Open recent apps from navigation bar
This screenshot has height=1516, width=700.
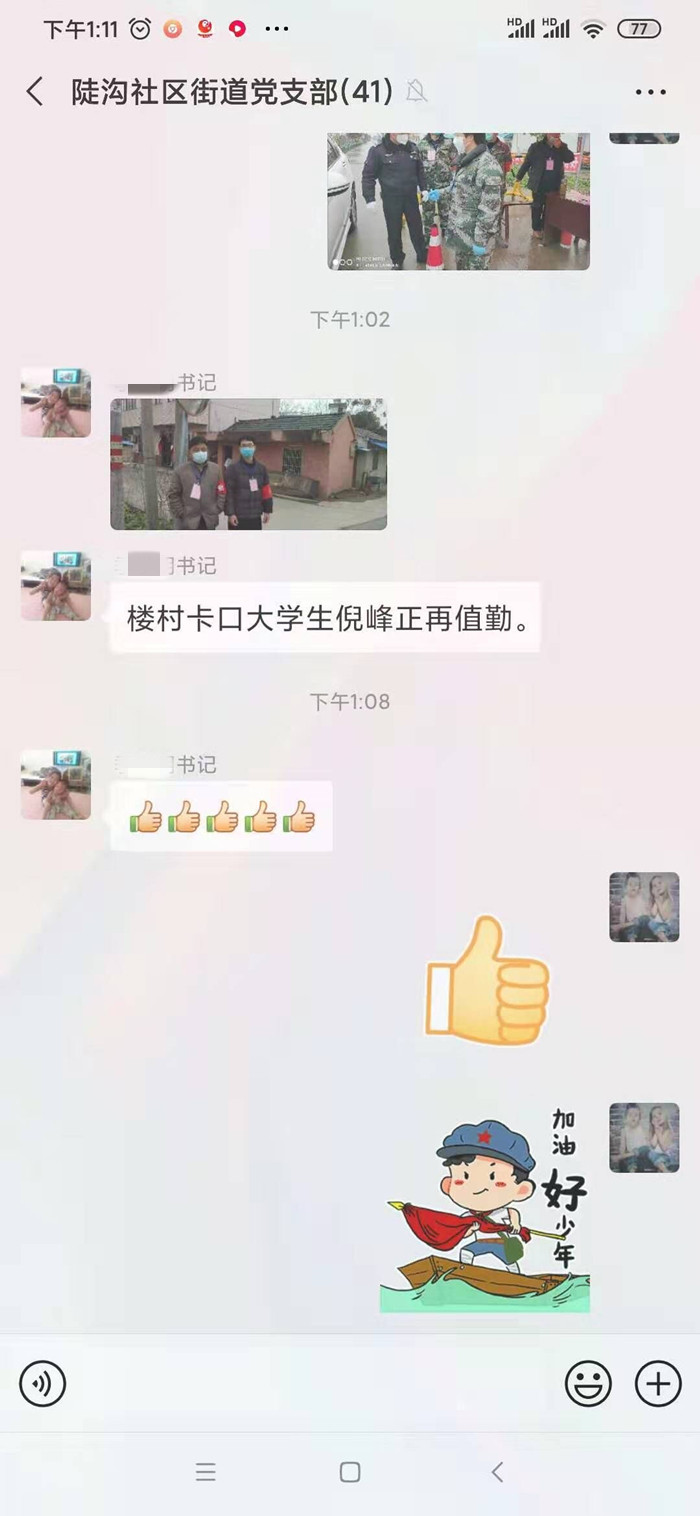click(205, 1472)
